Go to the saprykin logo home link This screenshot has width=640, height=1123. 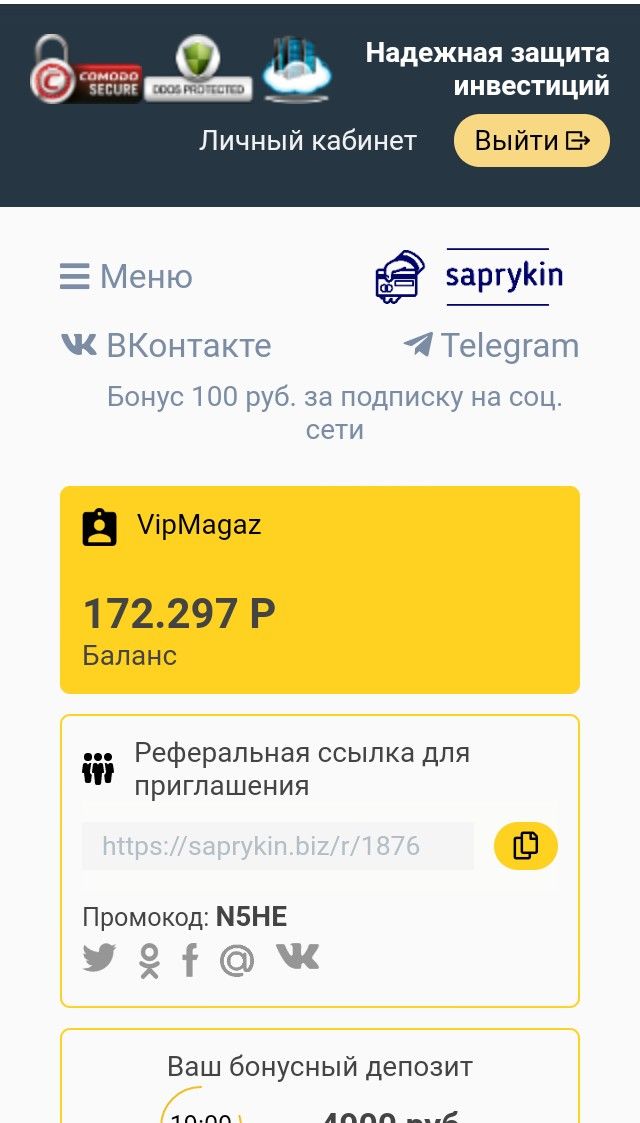[468, 276]
